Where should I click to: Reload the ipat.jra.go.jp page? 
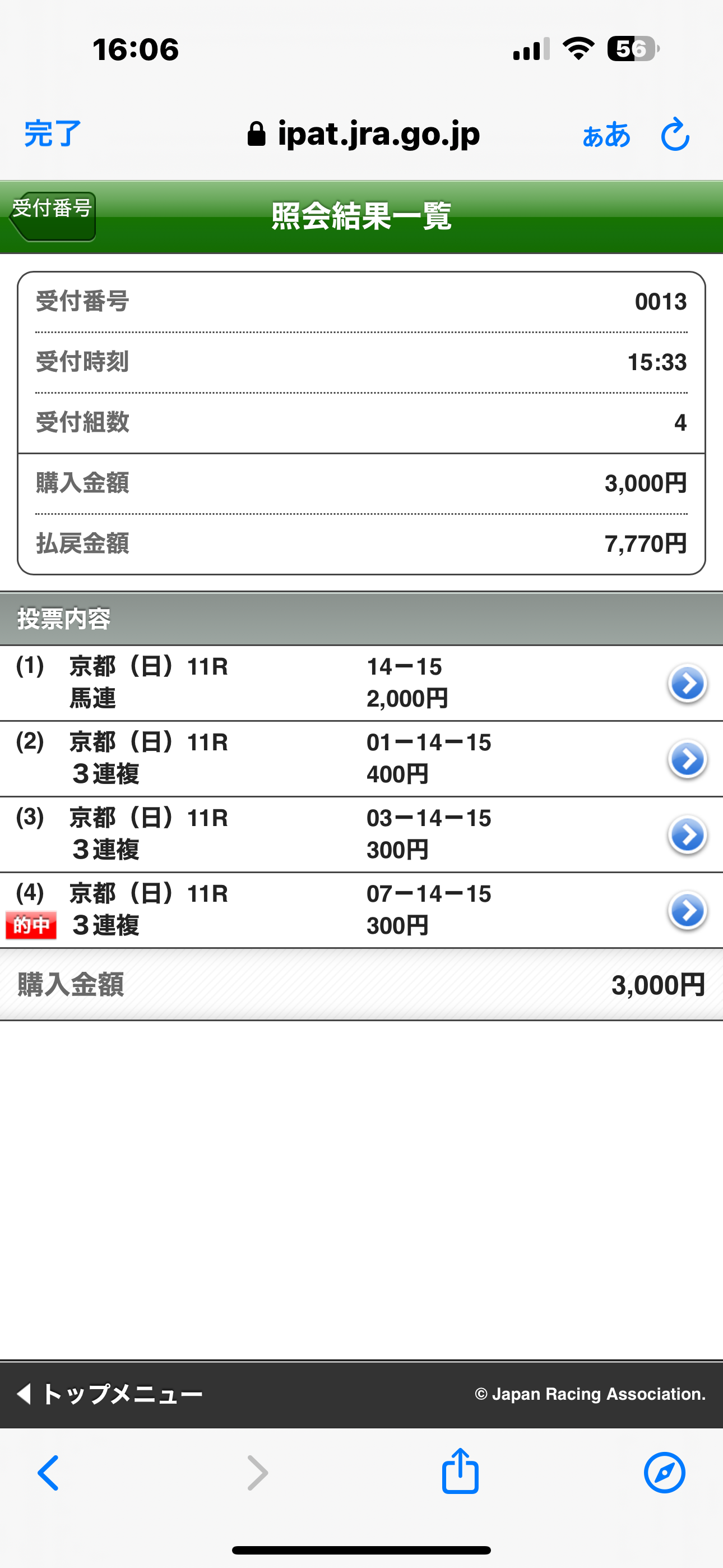pos(675,135)
